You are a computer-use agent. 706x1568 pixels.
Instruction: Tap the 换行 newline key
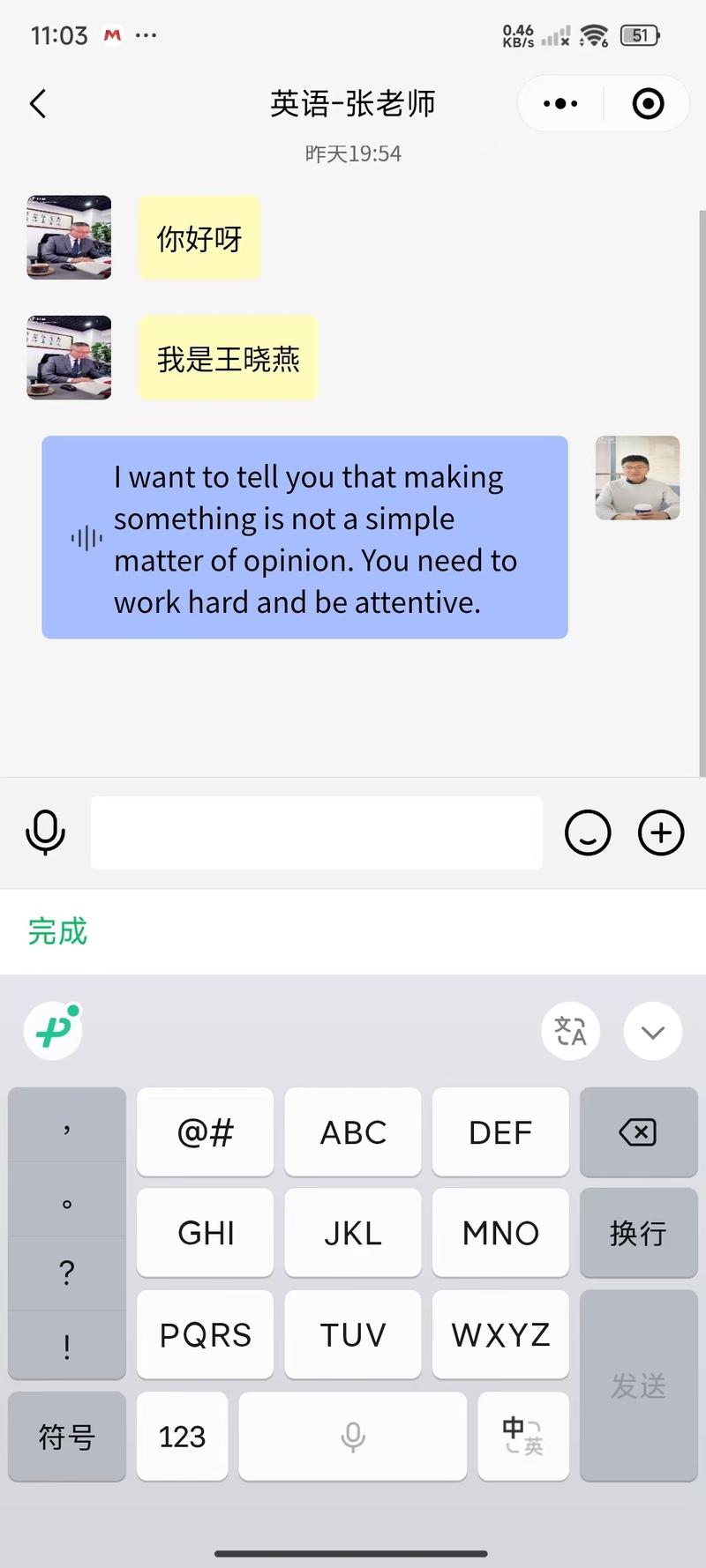(639, 1233)
